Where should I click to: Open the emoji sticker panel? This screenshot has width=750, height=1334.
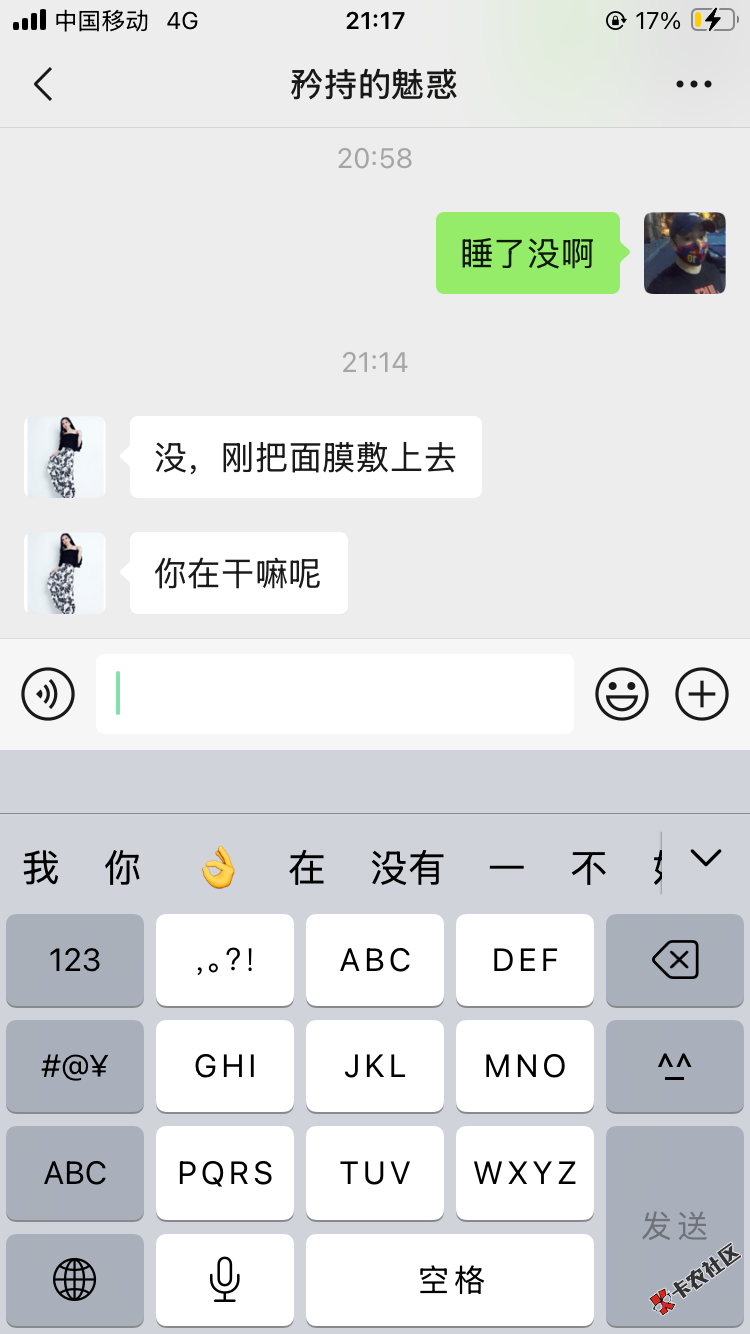[x=622, y=694]
